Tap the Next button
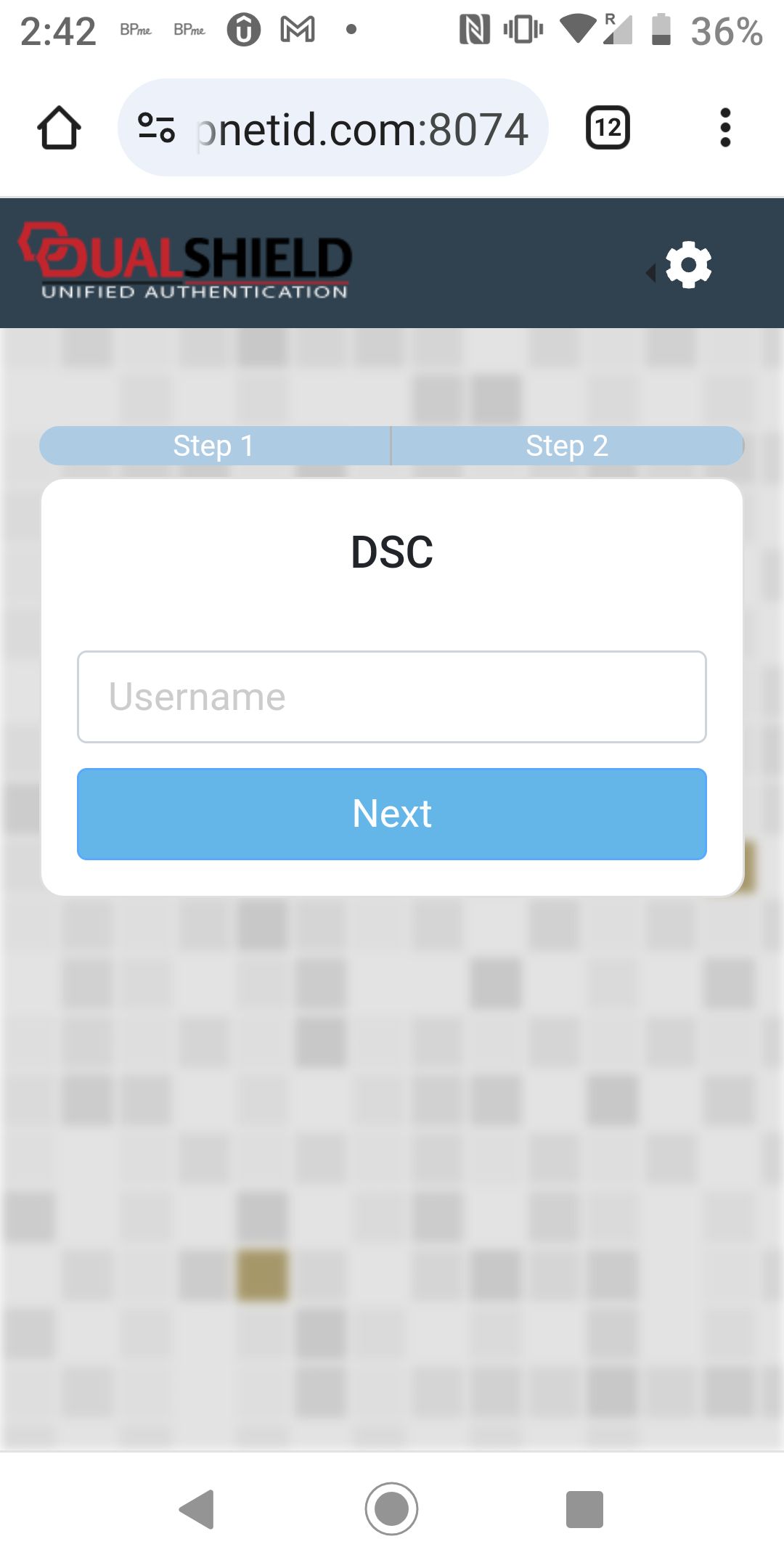The height and width of the screenshot is (1568, 784). [392, 814]
